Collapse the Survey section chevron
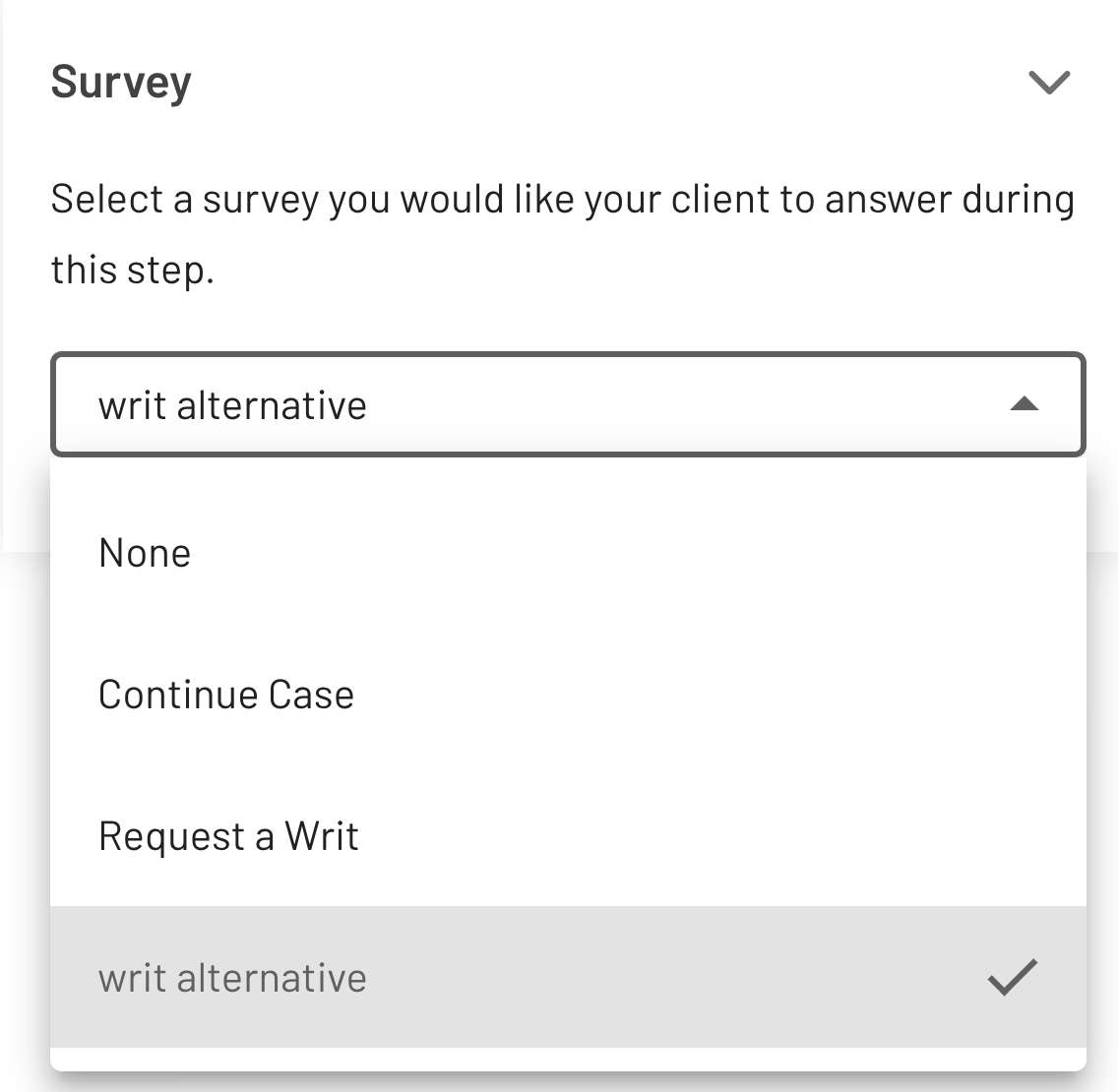The image size is (1118, 1092). coord(1048,82)
